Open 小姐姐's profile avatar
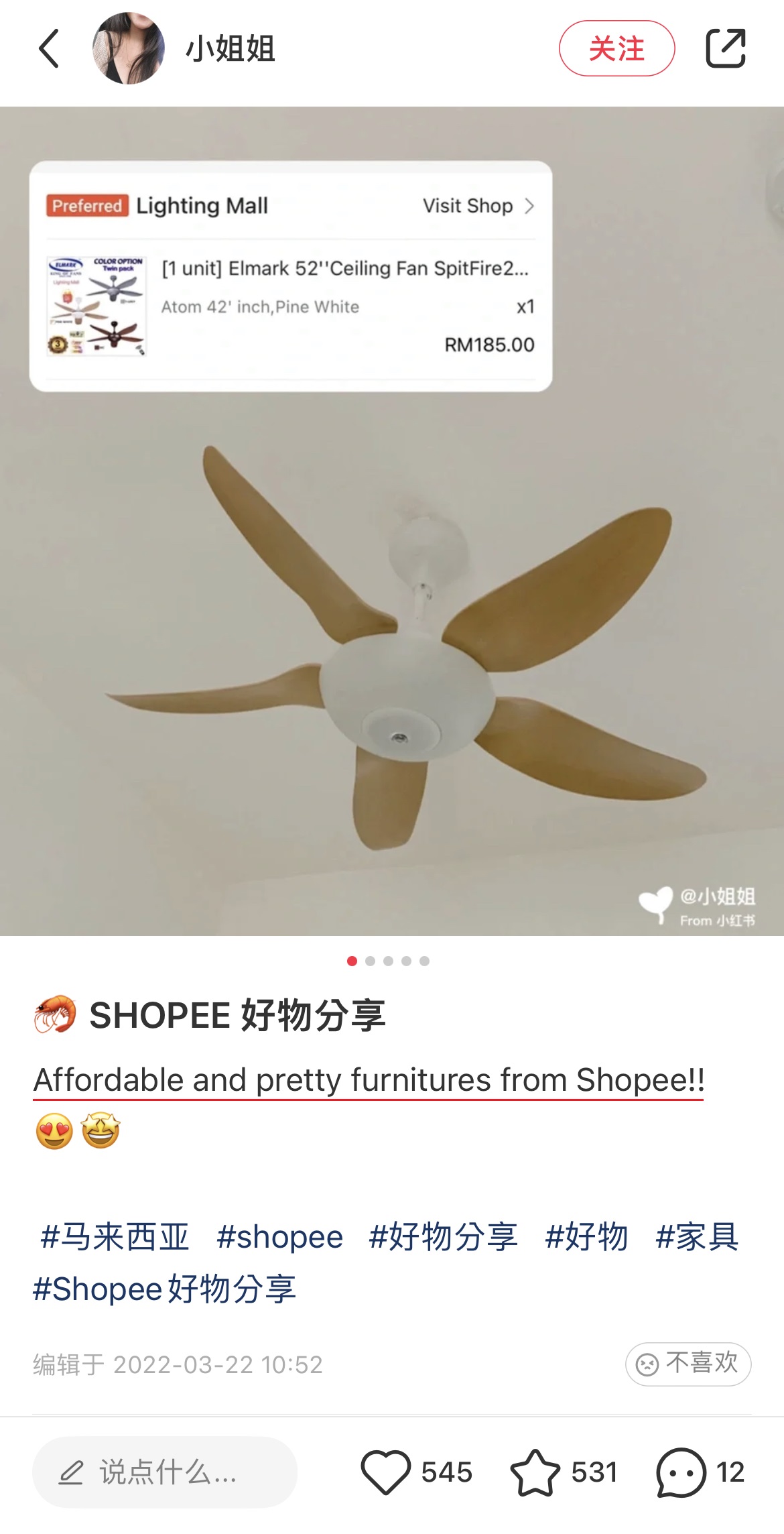Screen dimensions: 784x1534 pyautogui.click(x=128, y=48)
